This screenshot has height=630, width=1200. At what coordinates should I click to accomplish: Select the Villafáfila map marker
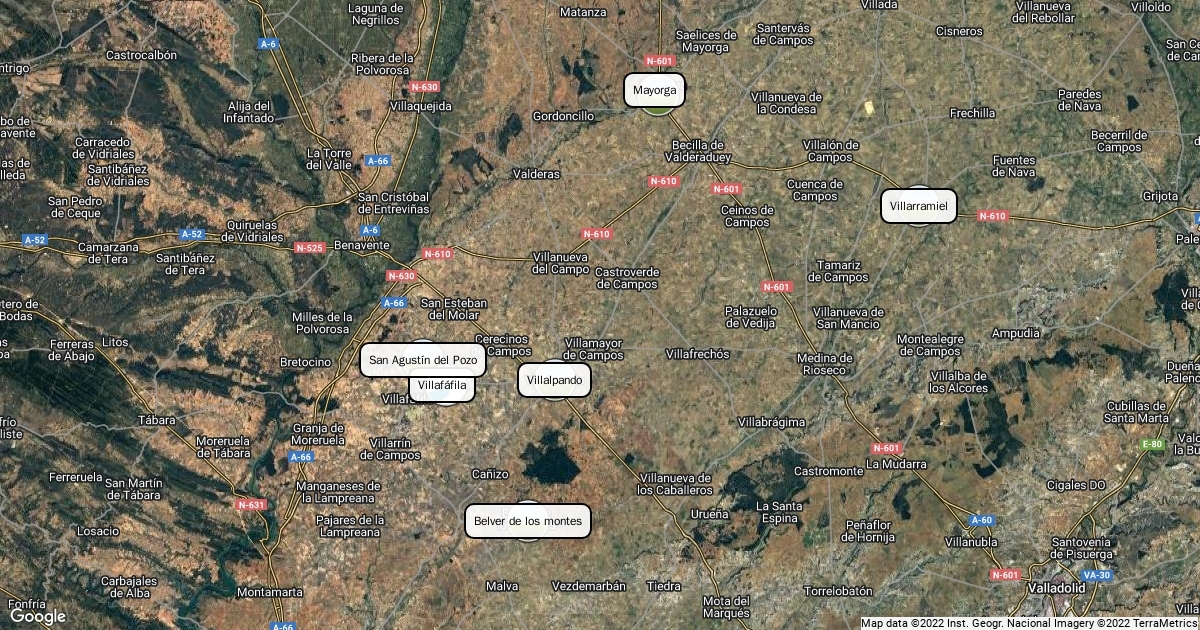click(x=442, y=386)
